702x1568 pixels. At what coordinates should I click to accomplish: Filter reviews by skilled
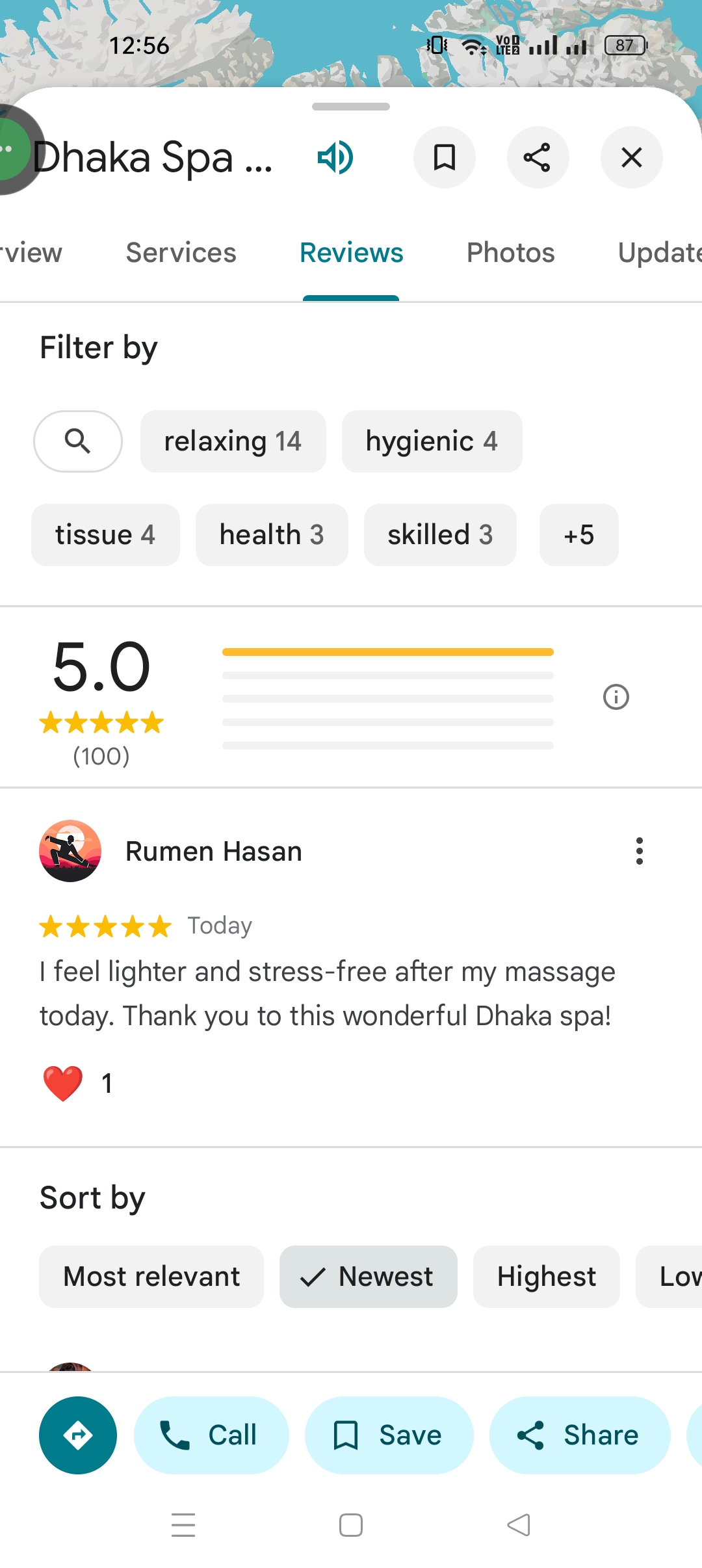point(440,535)
